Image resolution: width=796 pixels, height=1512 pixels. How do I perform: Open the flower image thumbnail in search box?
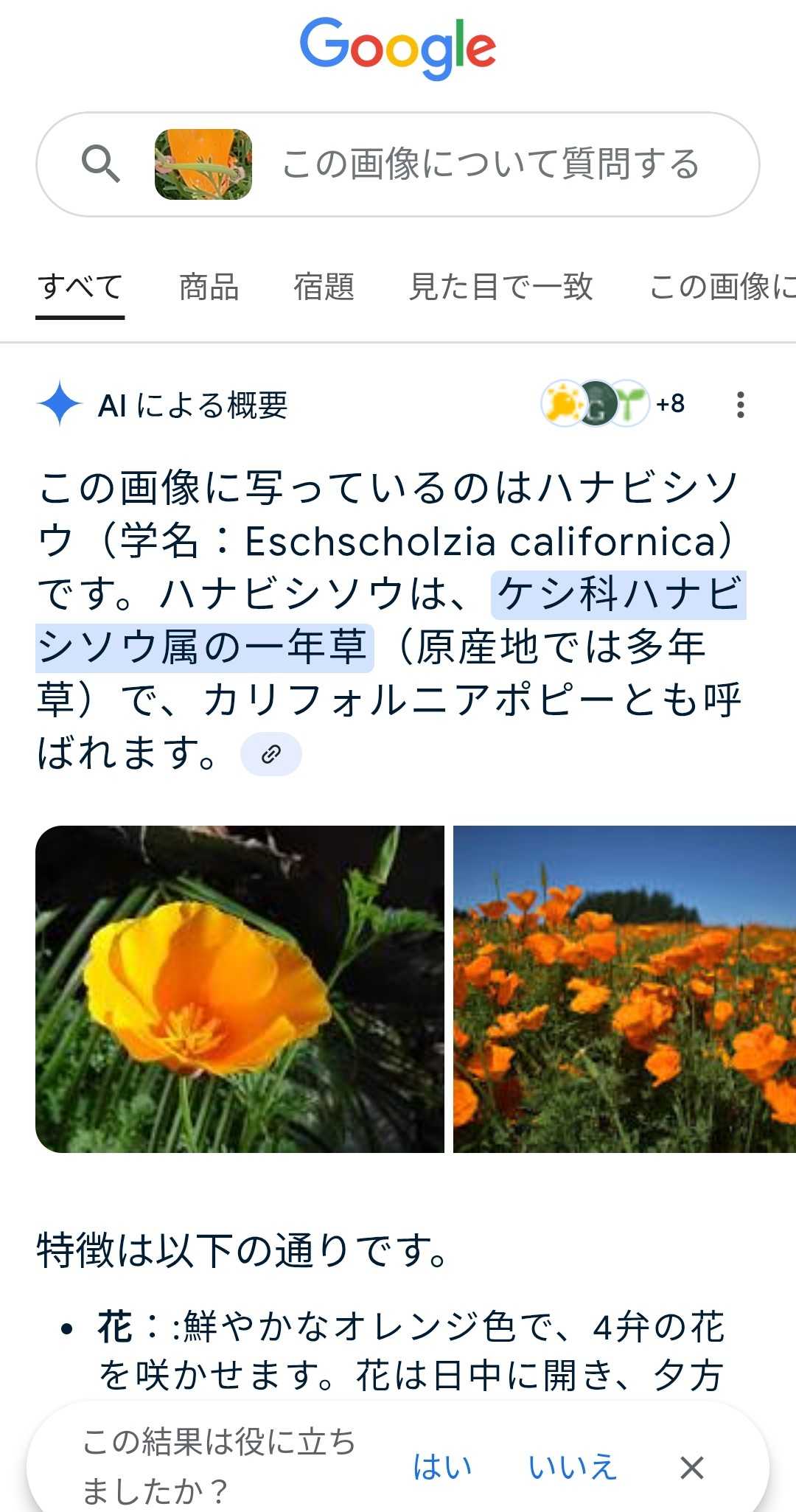pyautogui.click(x=203, y=164)
